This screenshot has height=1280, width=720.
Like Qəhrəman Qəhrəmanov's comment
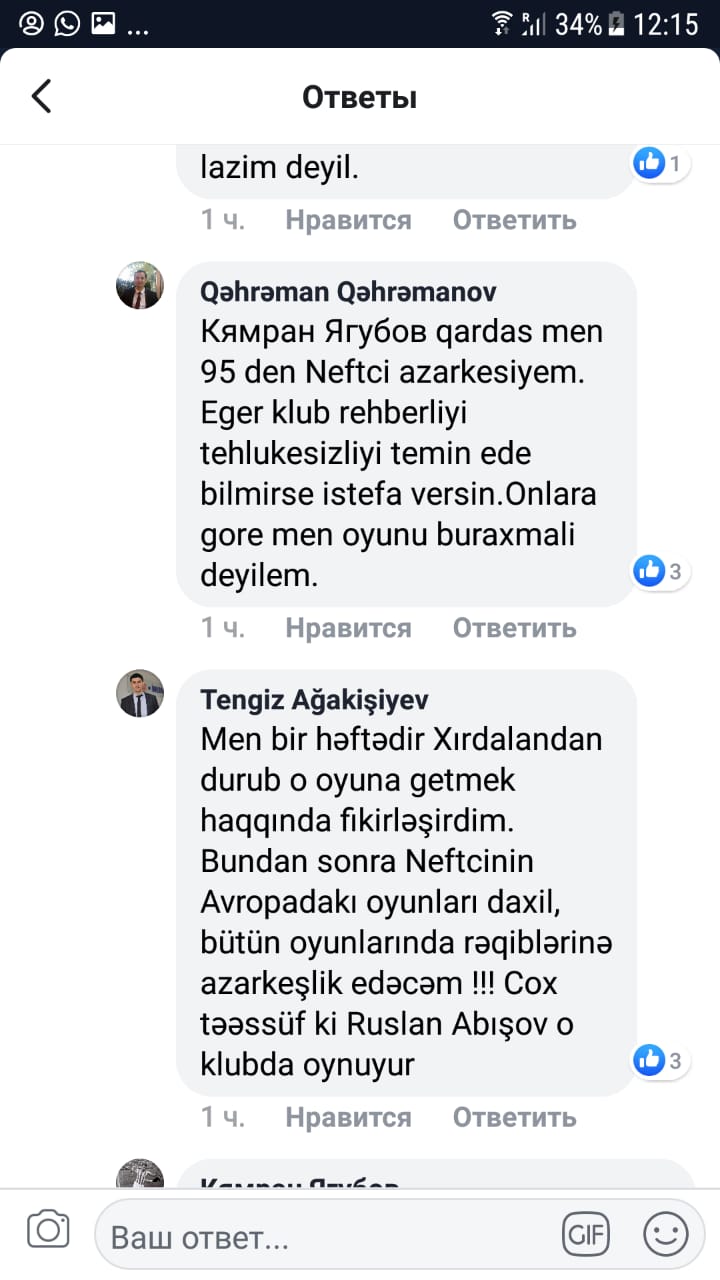(348, 627)
